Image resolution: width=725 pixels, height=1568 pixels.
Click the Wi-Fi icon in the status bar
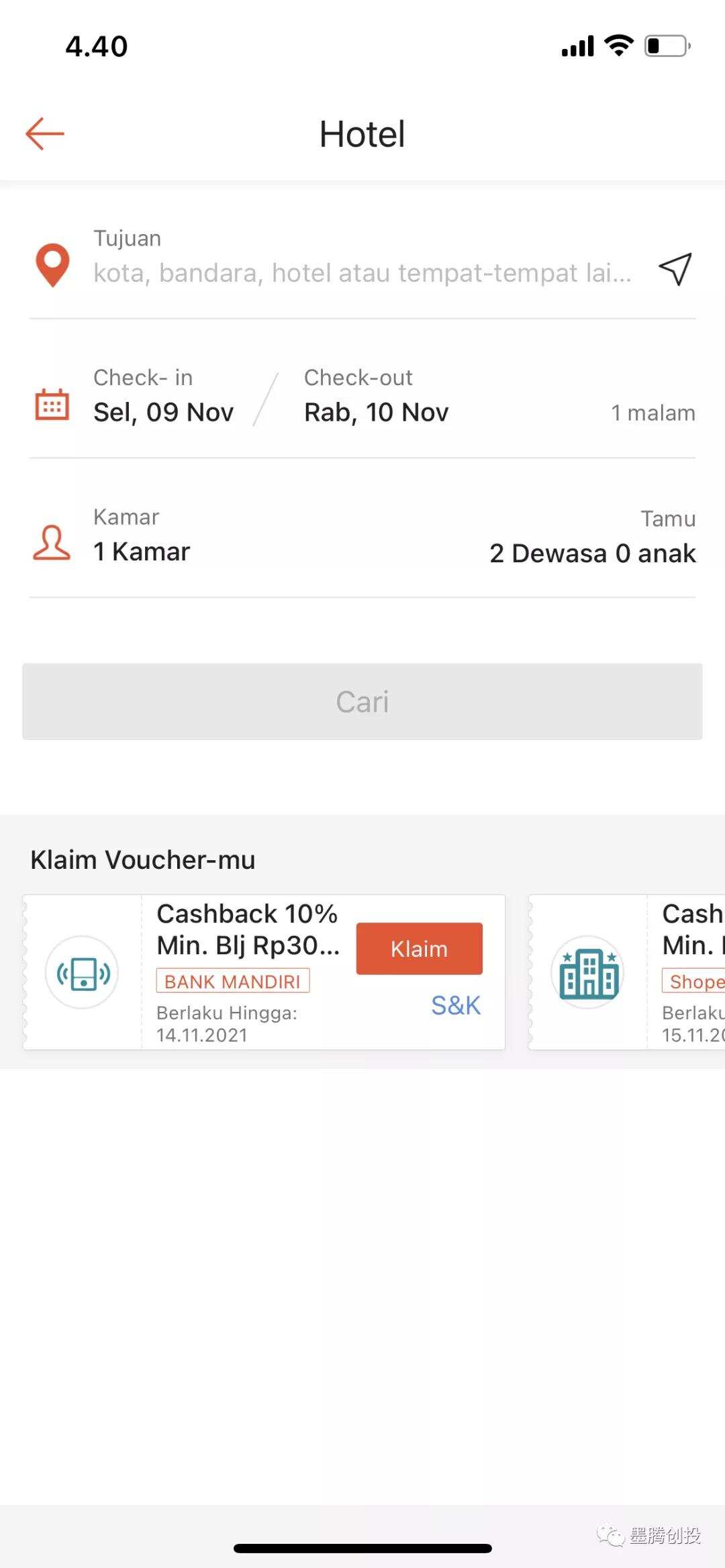coord(618,45)
